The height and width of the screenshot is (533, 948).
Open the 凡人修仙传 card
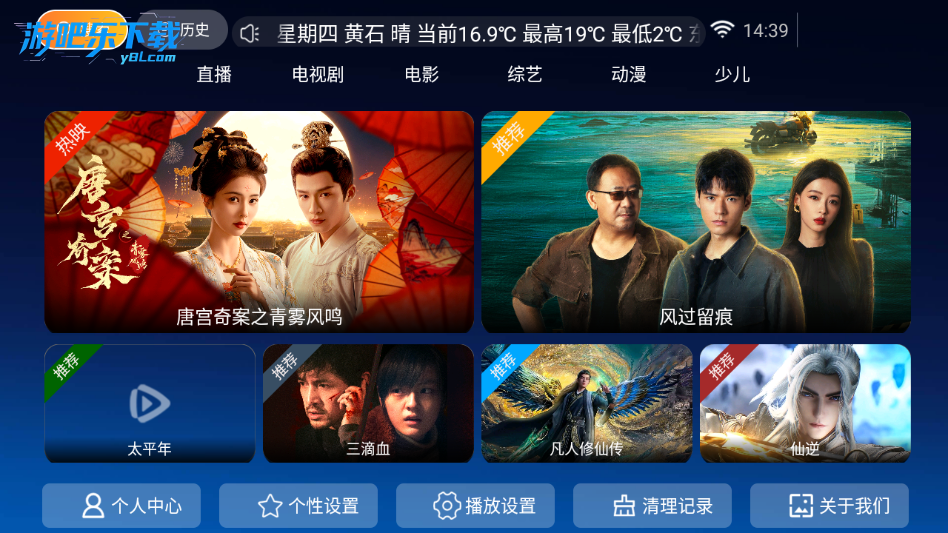click(587, 403)
